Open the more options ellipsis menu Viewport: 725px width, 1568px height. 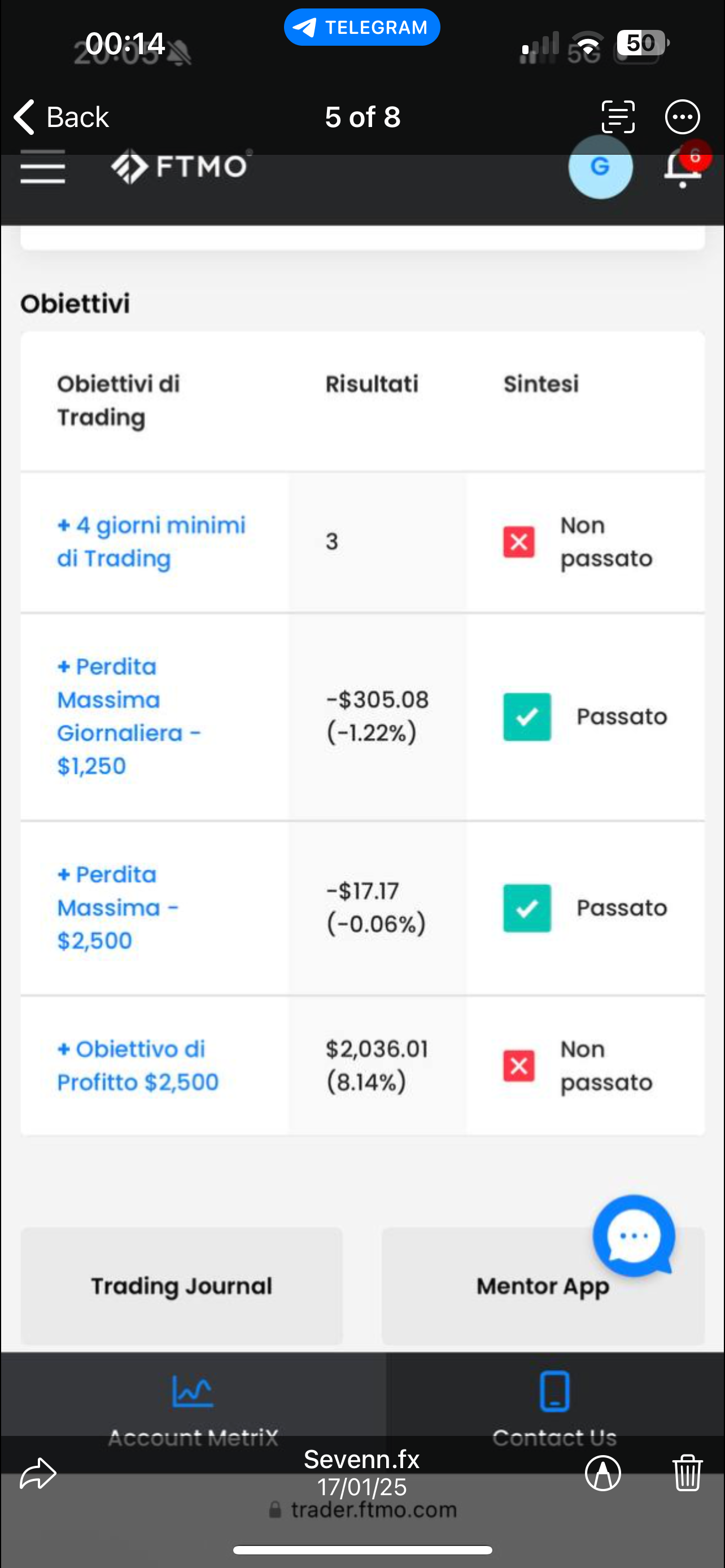pyautogui.click(x=683, y=116)
